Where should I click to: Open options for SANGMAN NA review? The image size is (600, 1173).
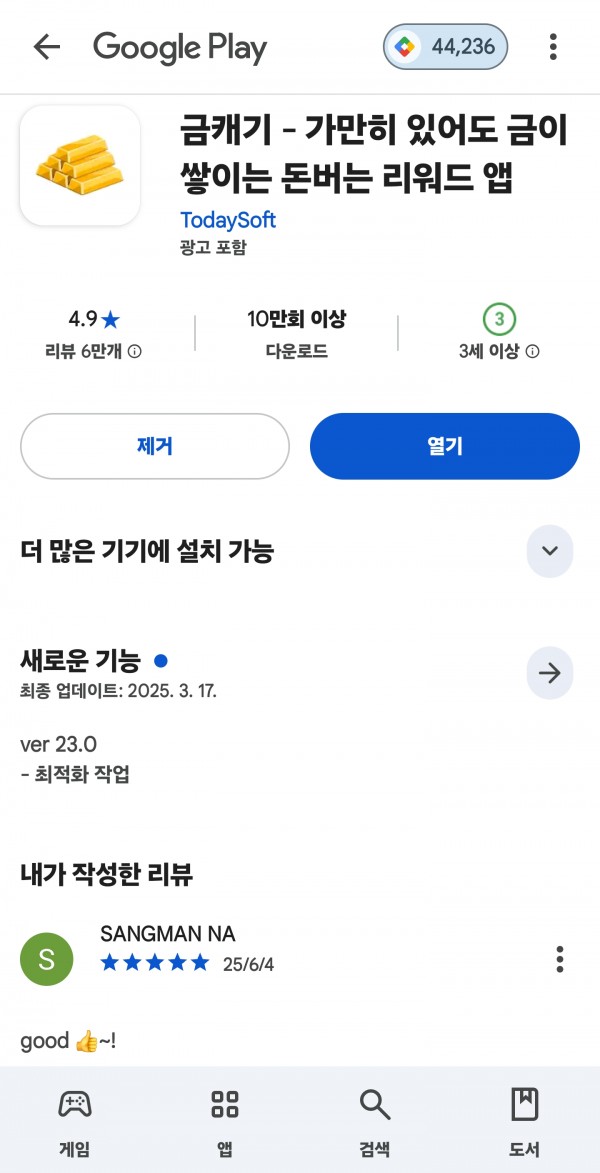coord(559,959)
